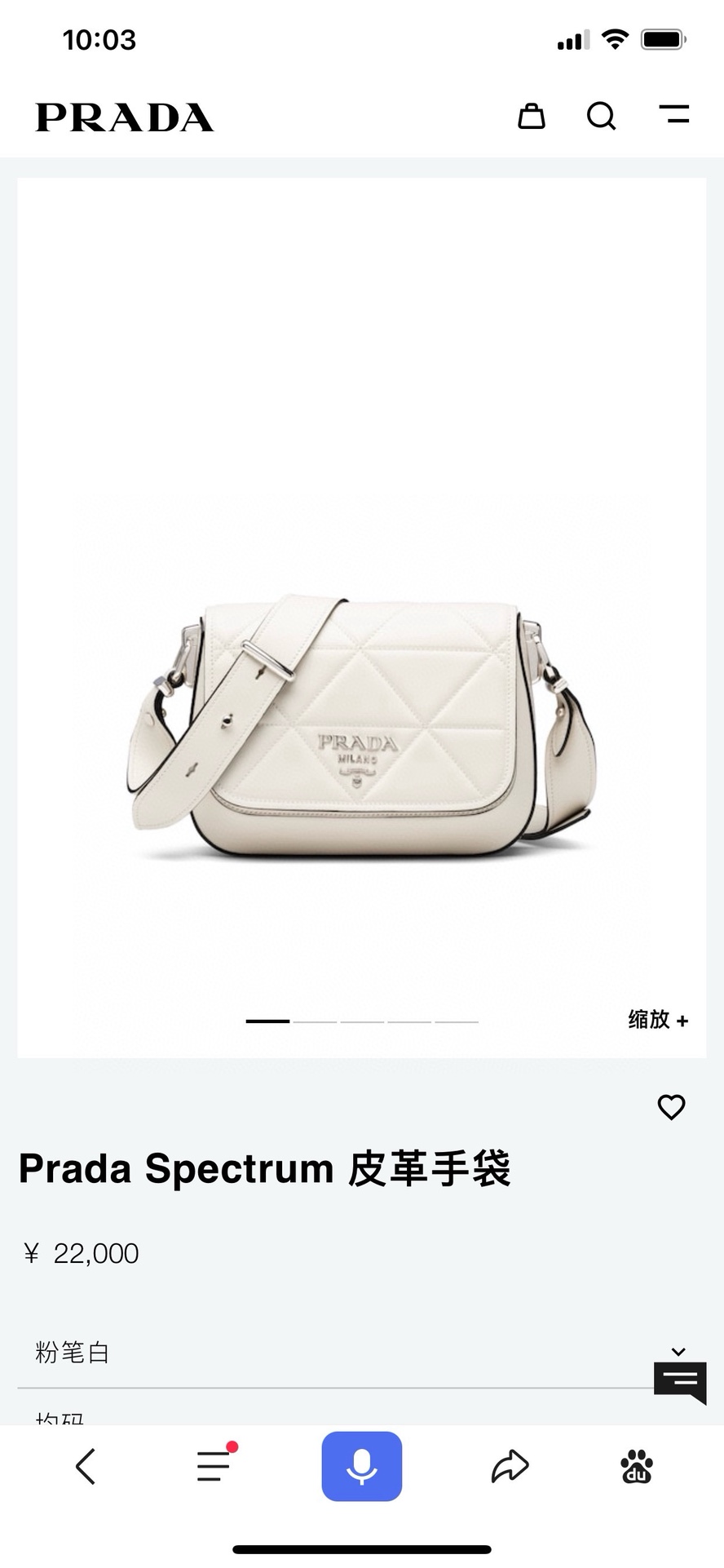Tap the PRADA logo to go home
Screen dimensions: 724x1568
point(125,117)
